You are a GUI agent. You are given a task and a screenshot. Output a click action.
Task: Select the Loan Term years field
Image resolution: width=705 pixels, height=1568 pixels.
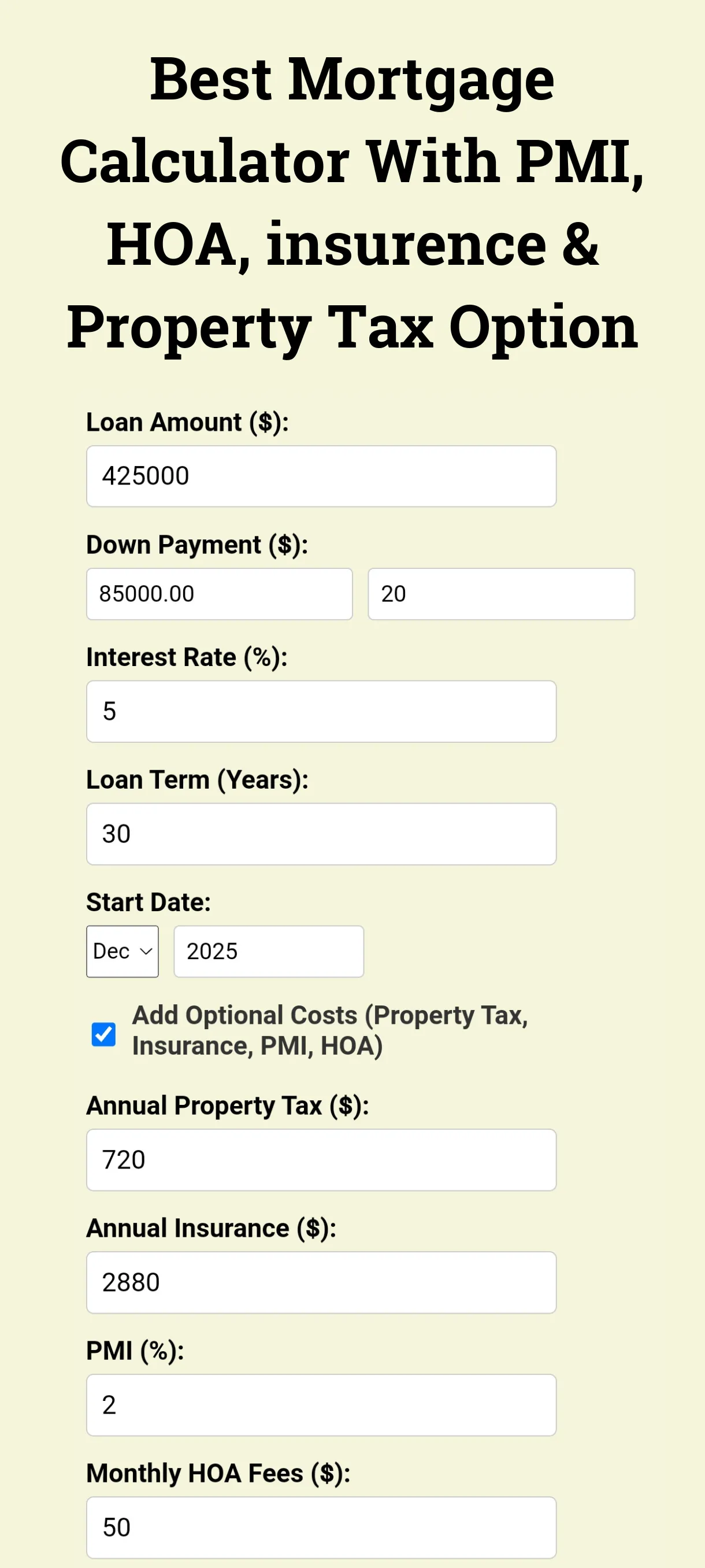[321, 834]
